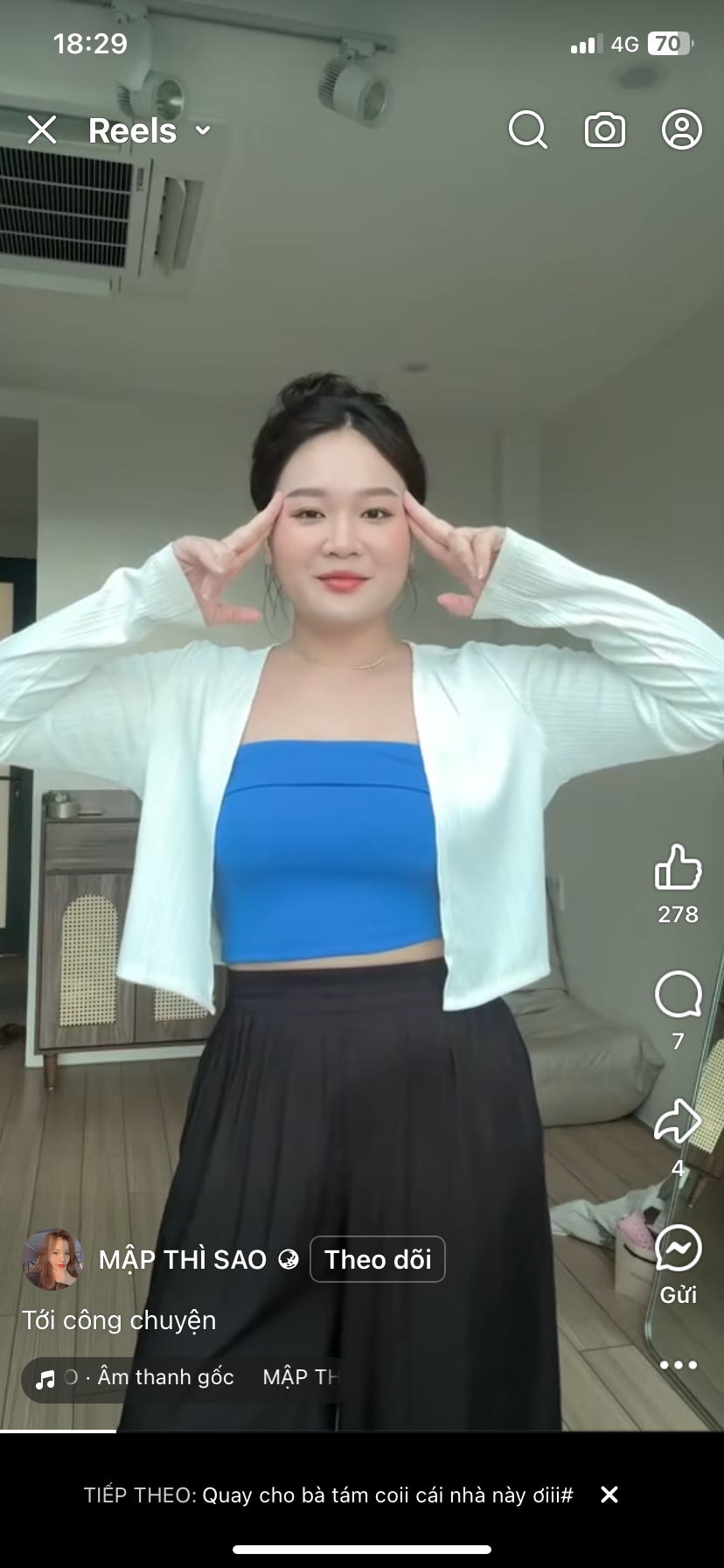Open the Âm thanh gốc audio chip

(166, 1377)
